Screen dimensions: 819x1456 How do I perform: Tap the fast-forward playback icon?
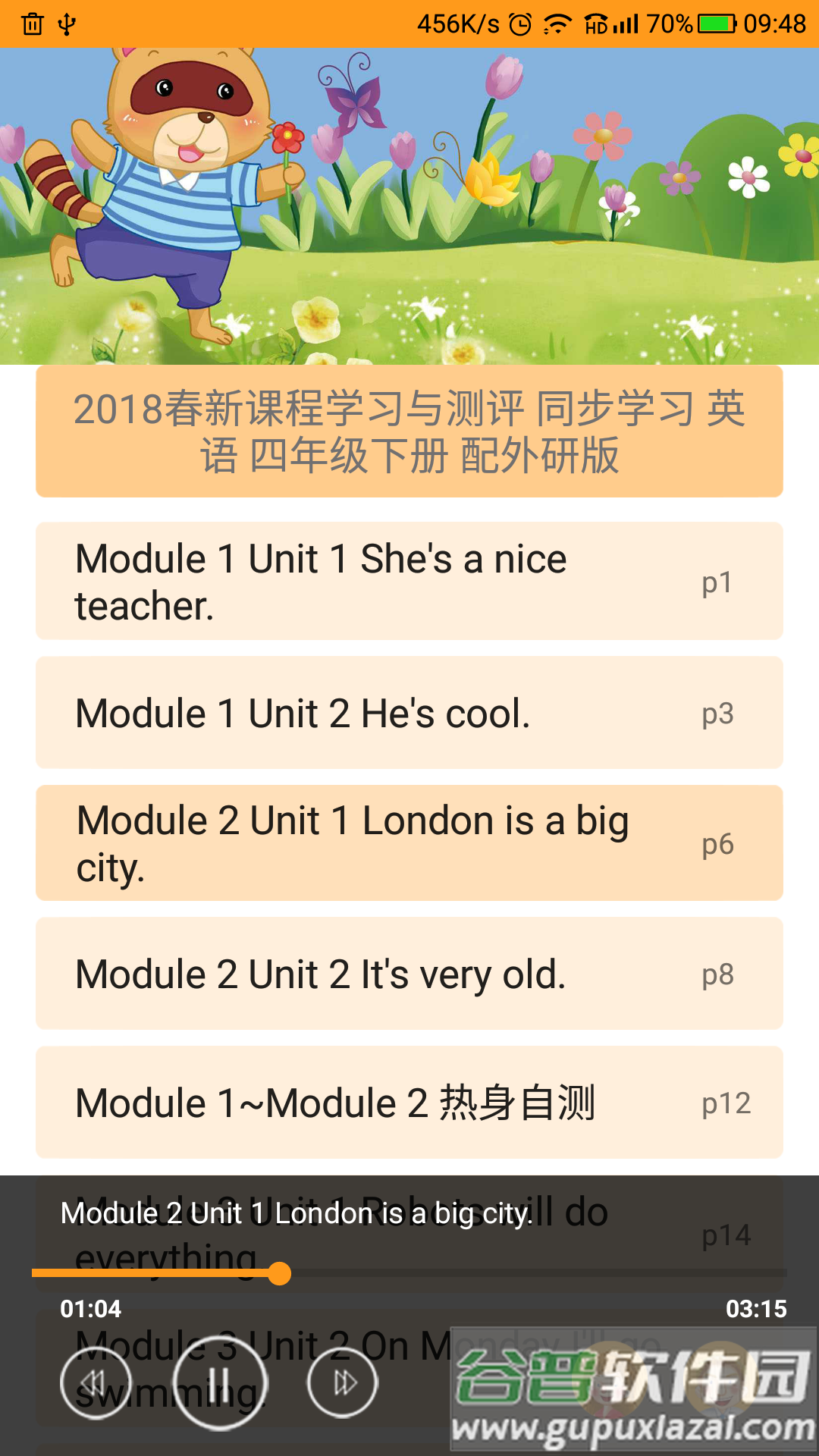pos(342,1382)
